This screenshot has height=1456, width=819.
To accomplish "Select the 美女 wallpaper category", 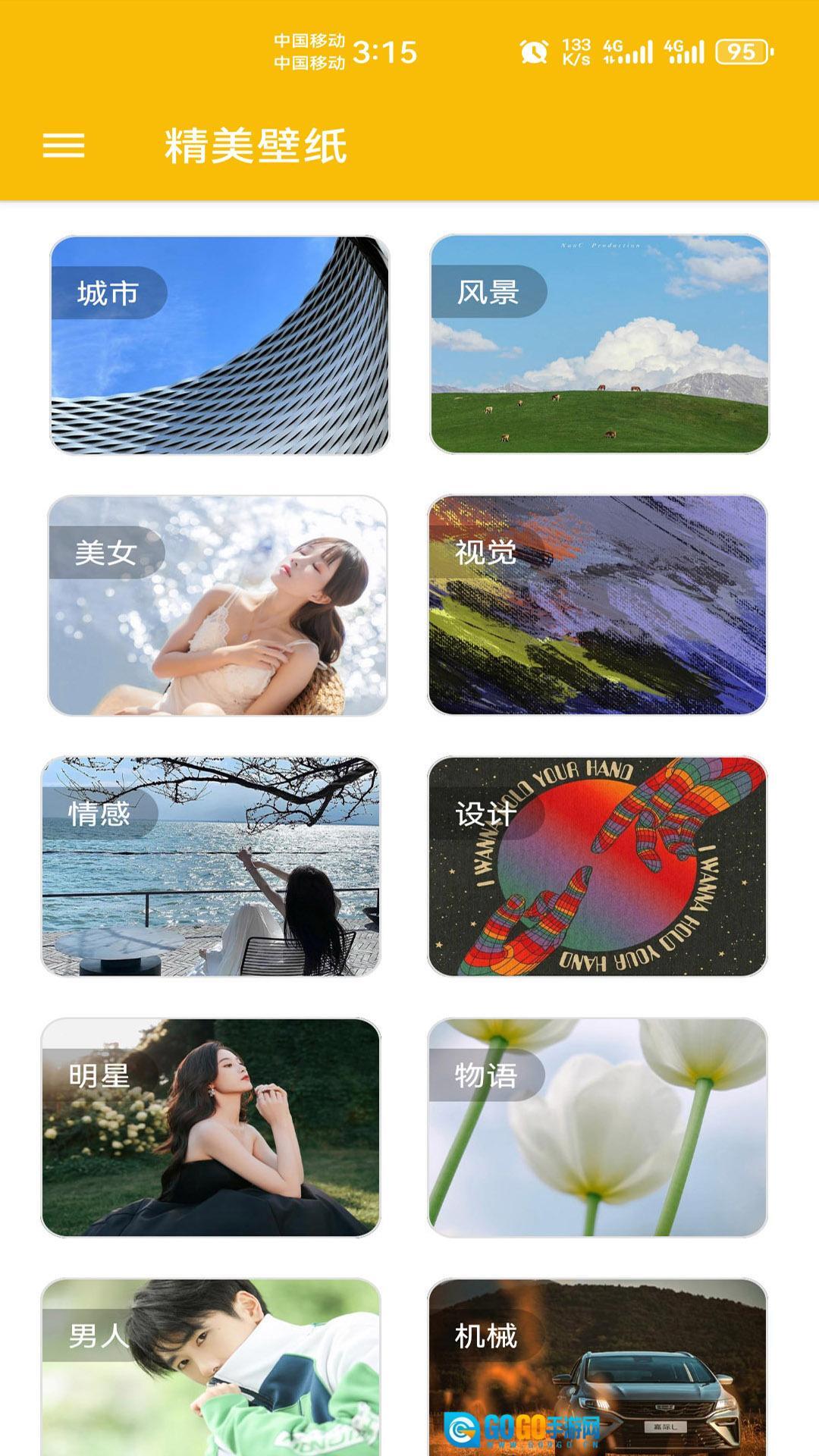I will click(218, 605).
